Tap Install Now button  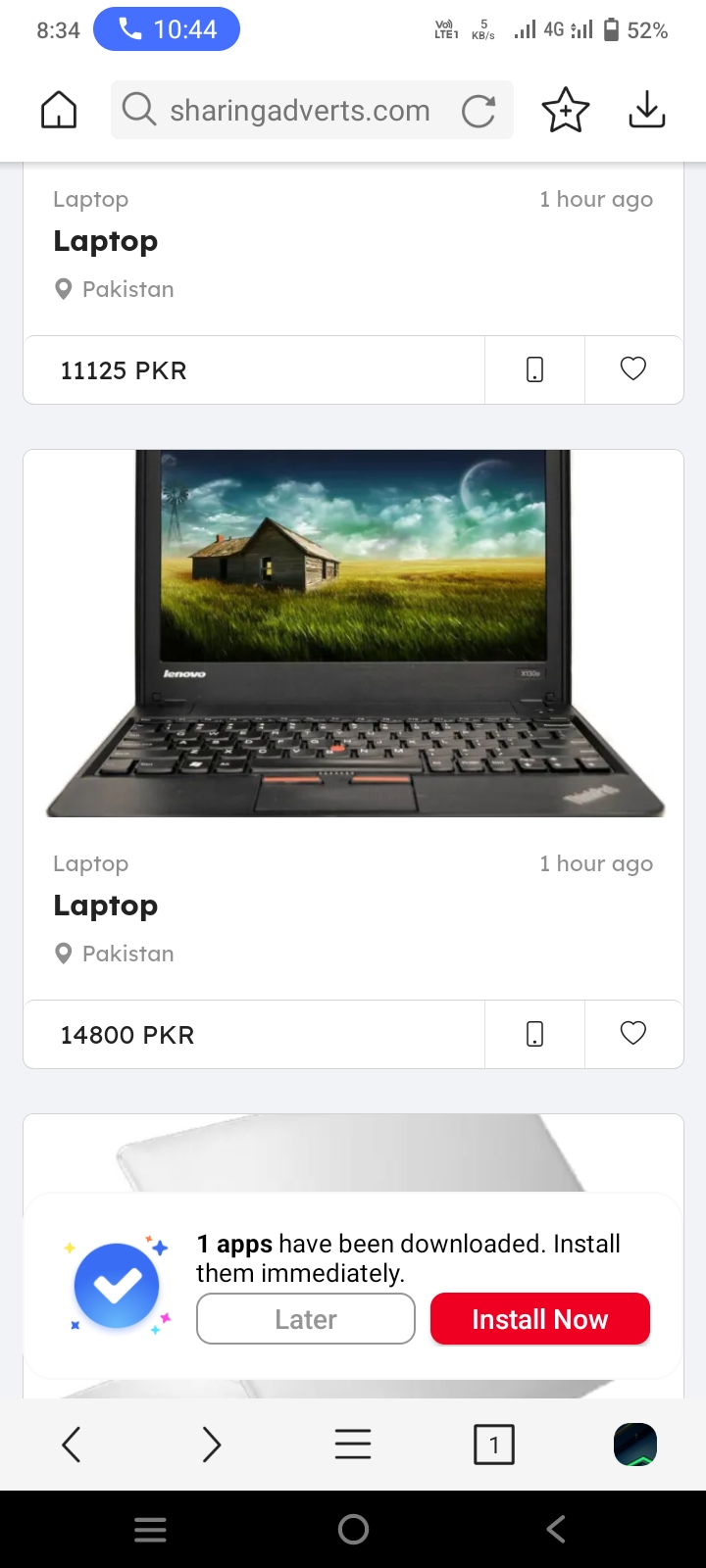point(539,1319)
